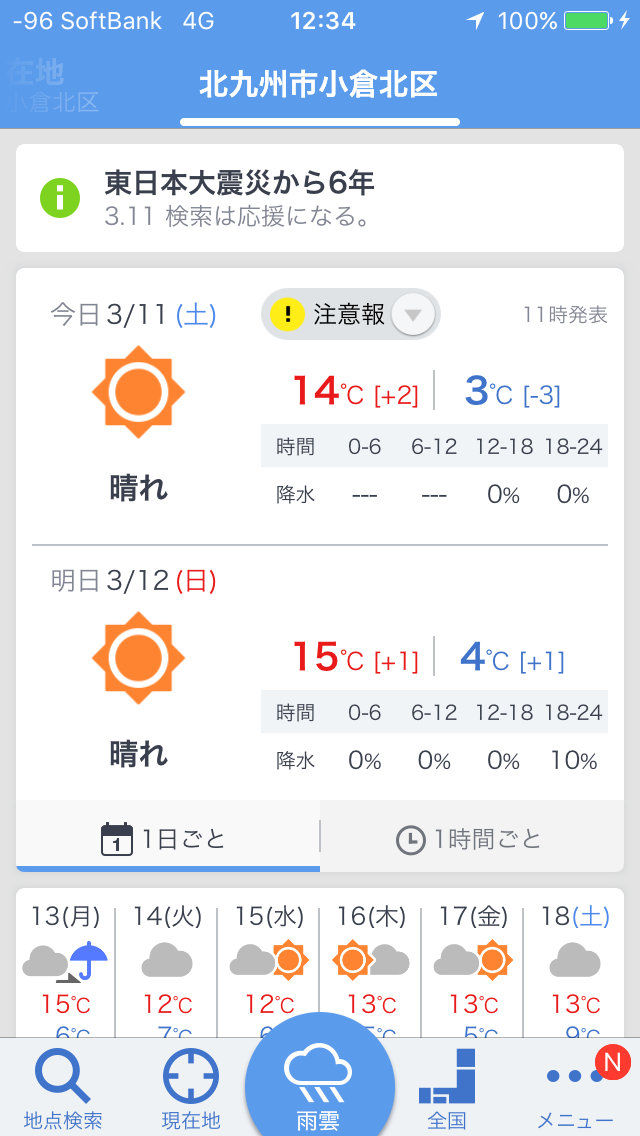
Task: Open 地点検索 location search
Action: (x=63, y=1088)
